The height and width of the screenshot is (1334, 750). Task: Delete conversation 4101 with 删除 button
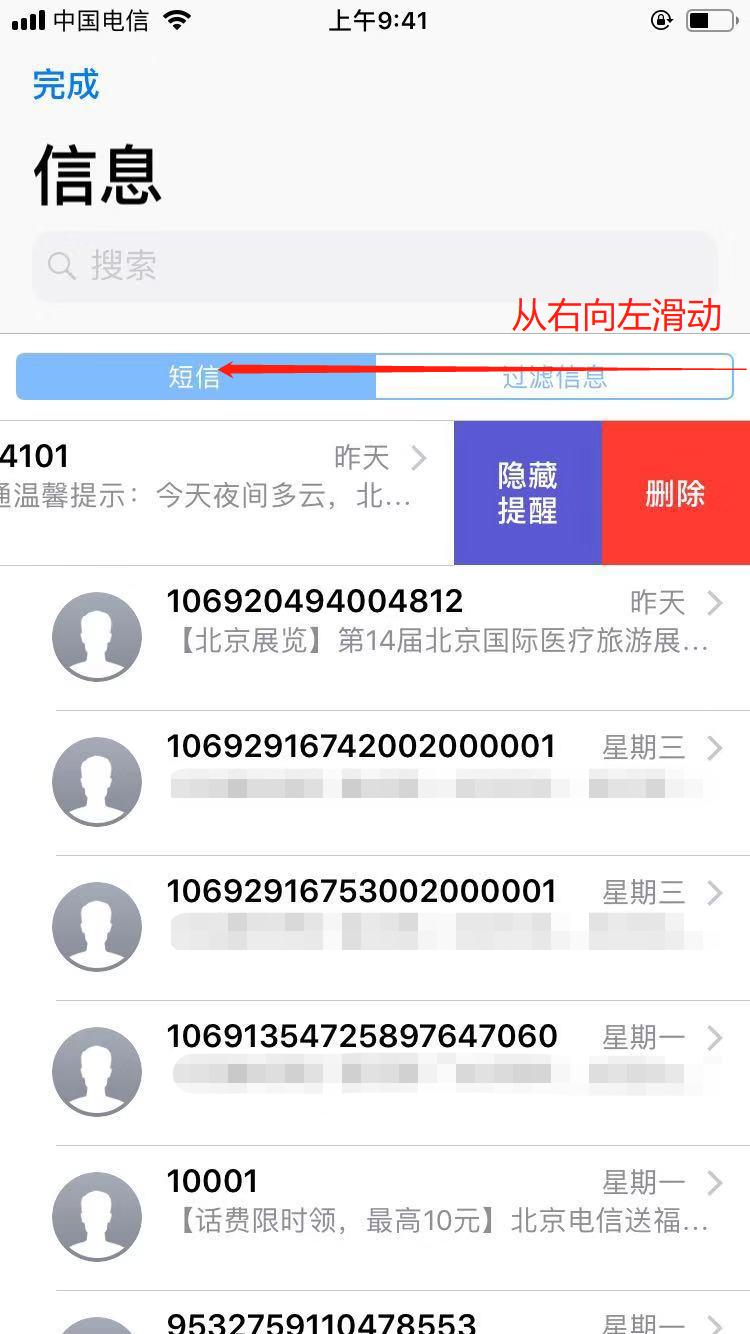pyautogui.click(x=675, y=492)
